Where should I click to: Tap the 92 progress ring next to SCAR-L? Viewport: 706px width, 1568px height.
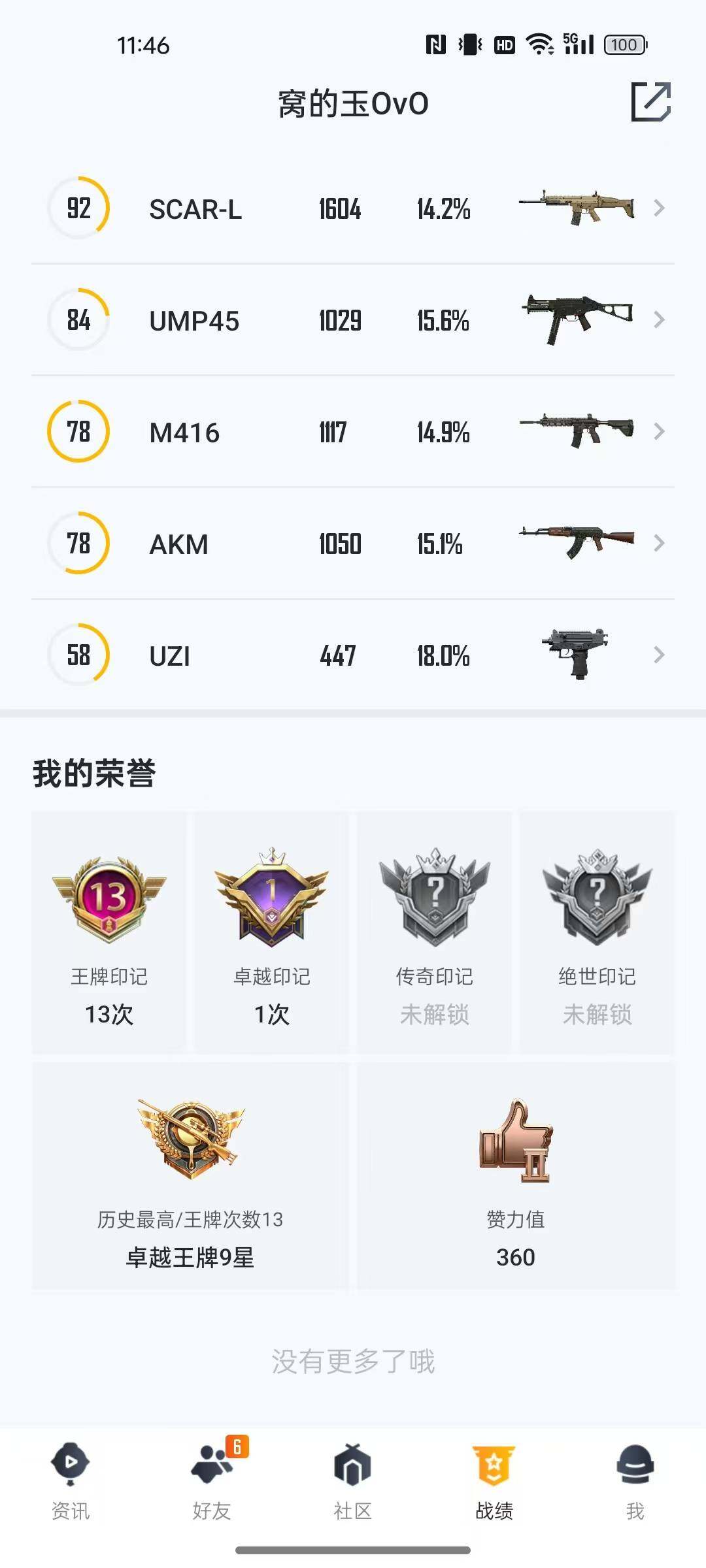[x=78, y=209]
